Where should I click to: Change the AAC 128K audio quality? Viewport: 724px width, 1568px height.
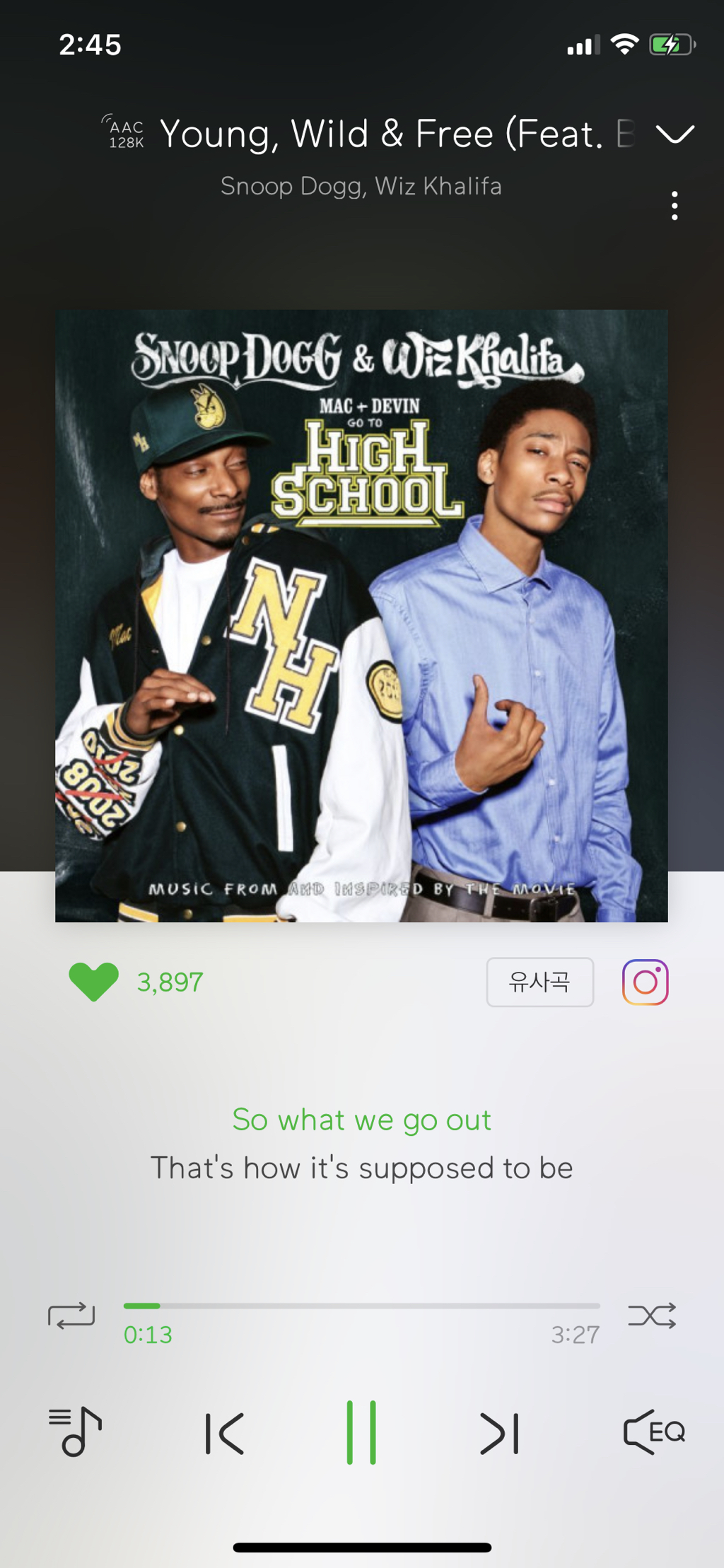tap(125, 133)
